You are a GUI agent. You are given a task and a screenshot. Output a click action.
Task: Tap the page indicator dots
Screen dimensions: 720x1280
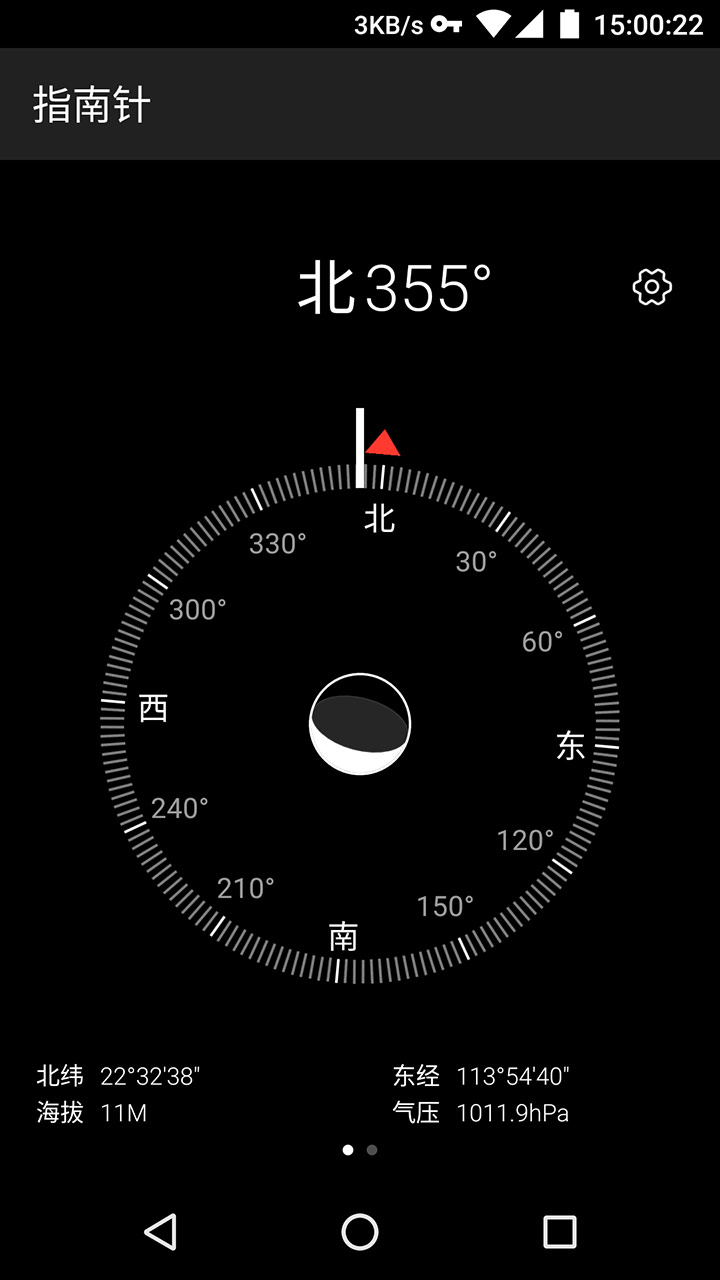[359, 1150]
